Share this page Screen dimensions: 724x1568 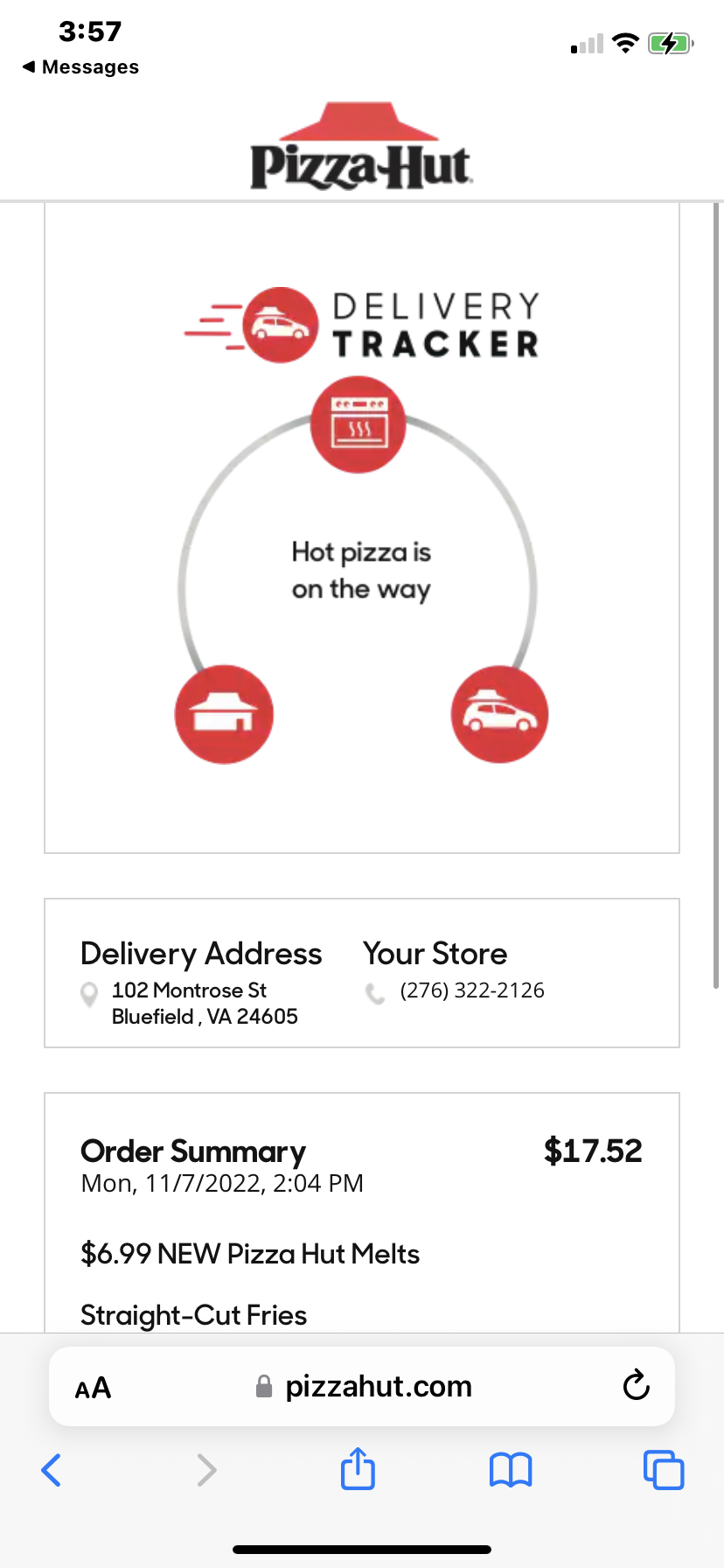coord(358,1469)
